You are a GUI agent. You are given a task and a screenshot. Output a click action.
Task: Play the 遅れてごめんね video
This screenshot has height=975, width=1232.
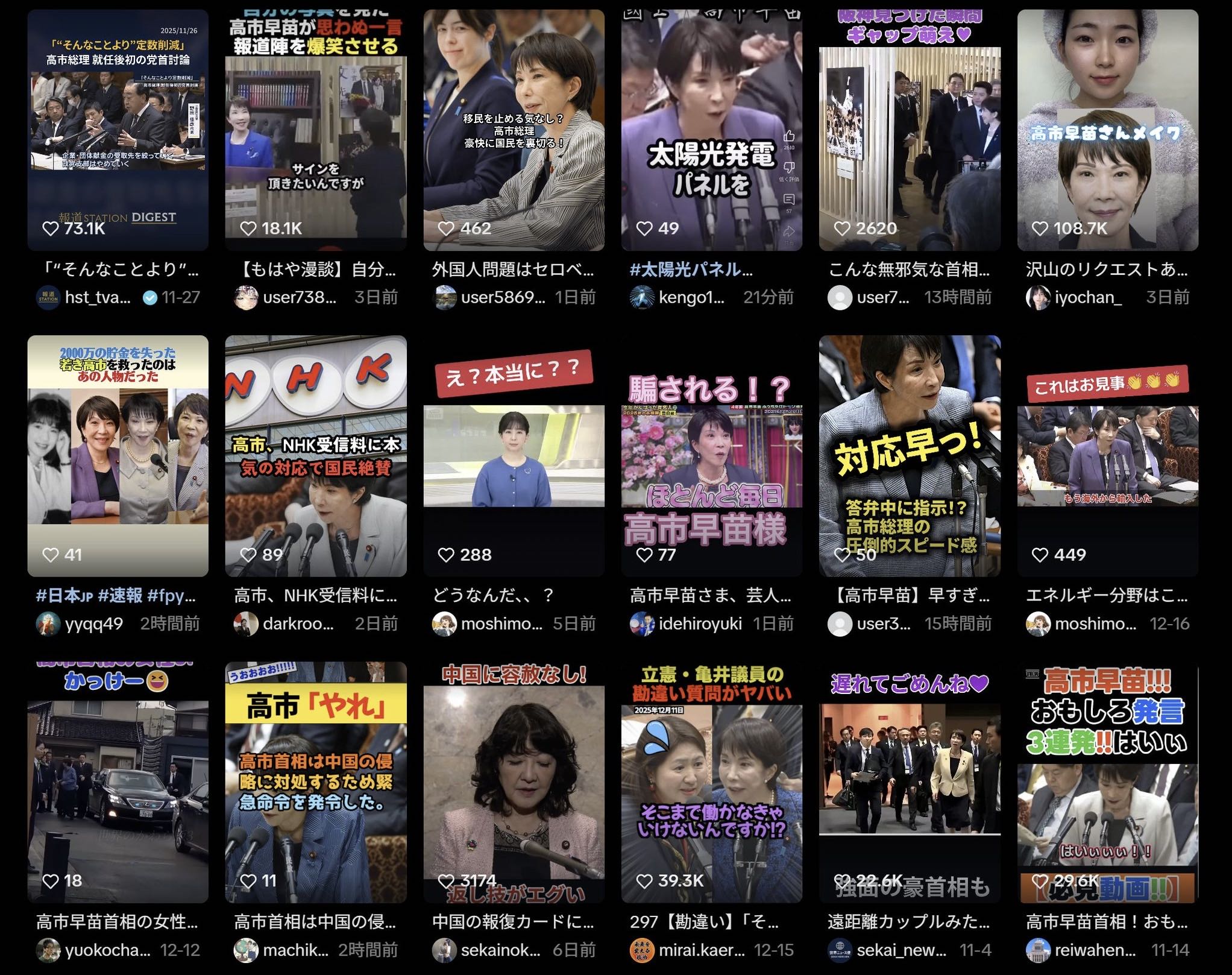click(x=910, y=782)
